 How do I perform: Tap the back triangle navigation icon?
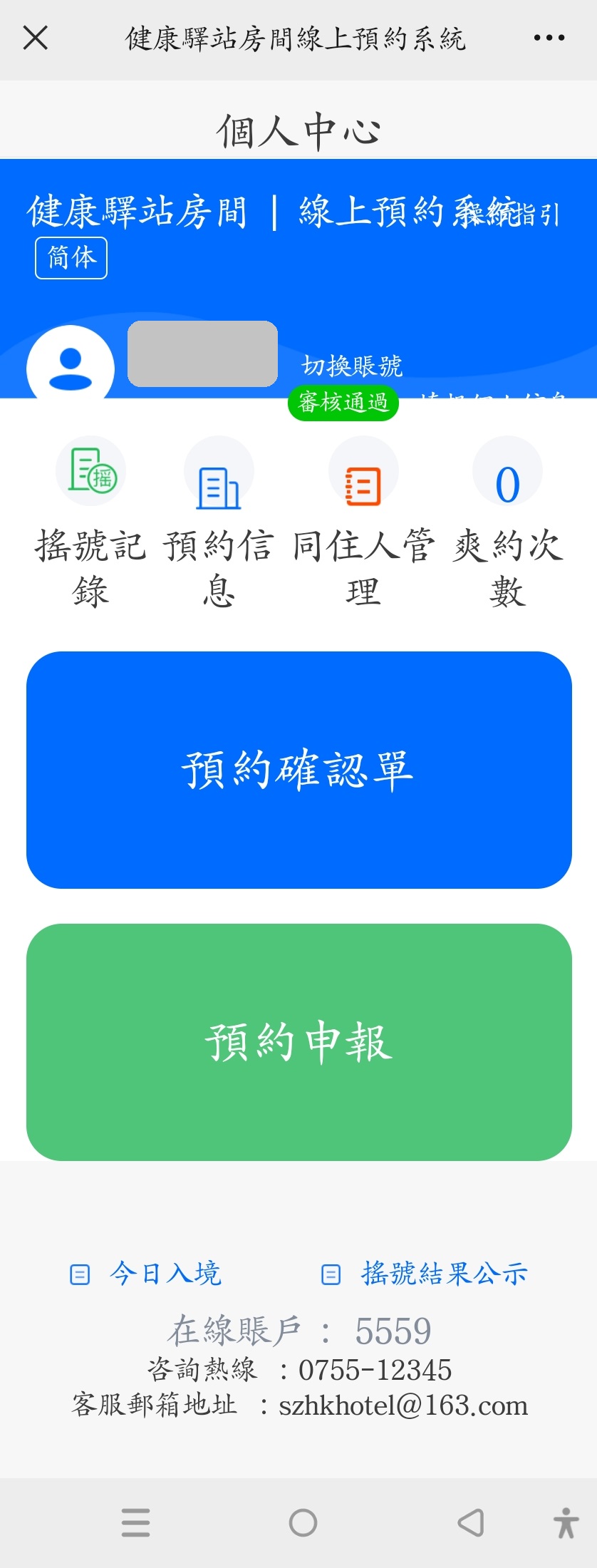point(470,1522)
